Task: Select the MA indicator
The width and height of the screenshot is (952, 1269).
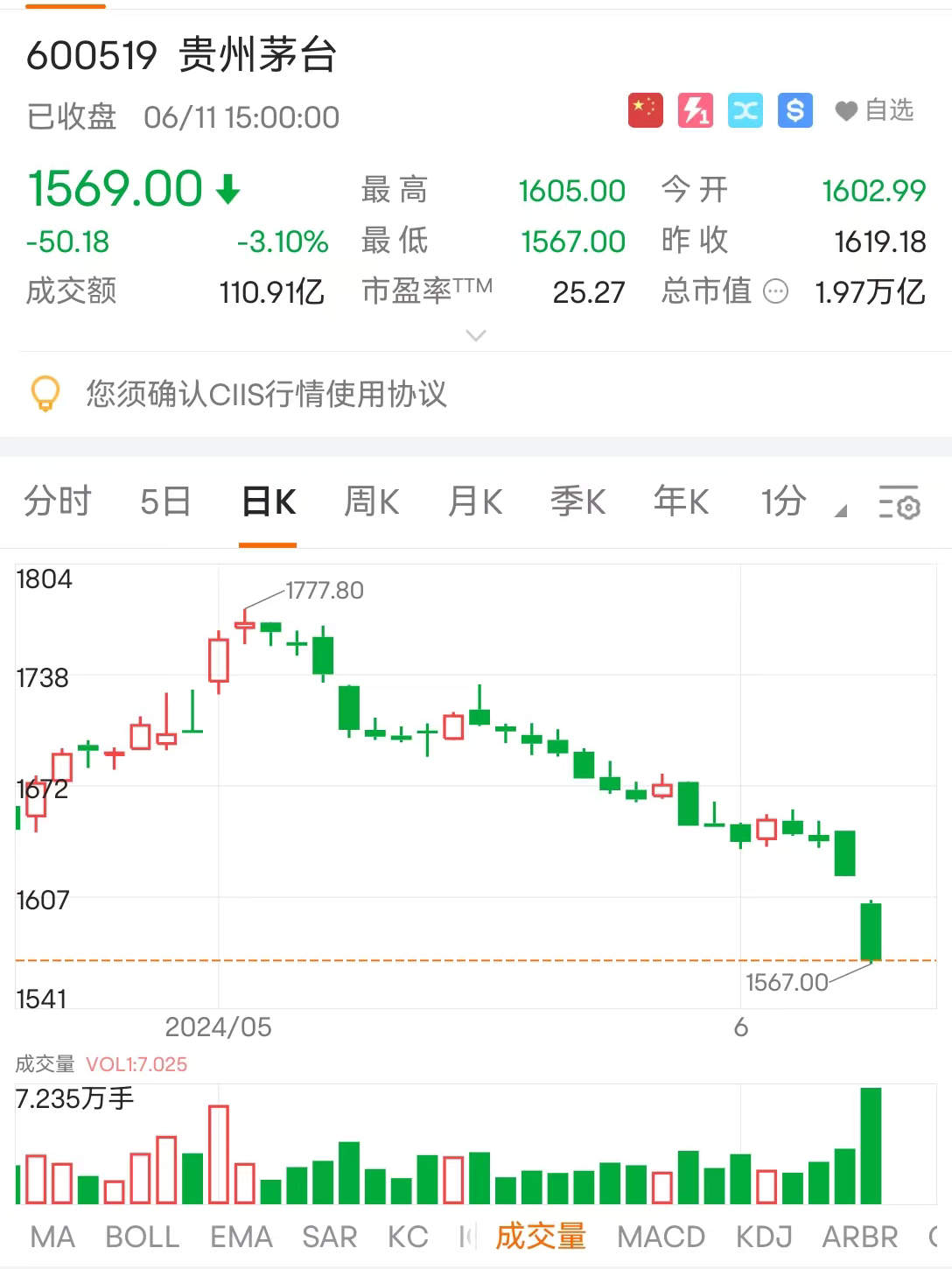Action: (52, 1237)
